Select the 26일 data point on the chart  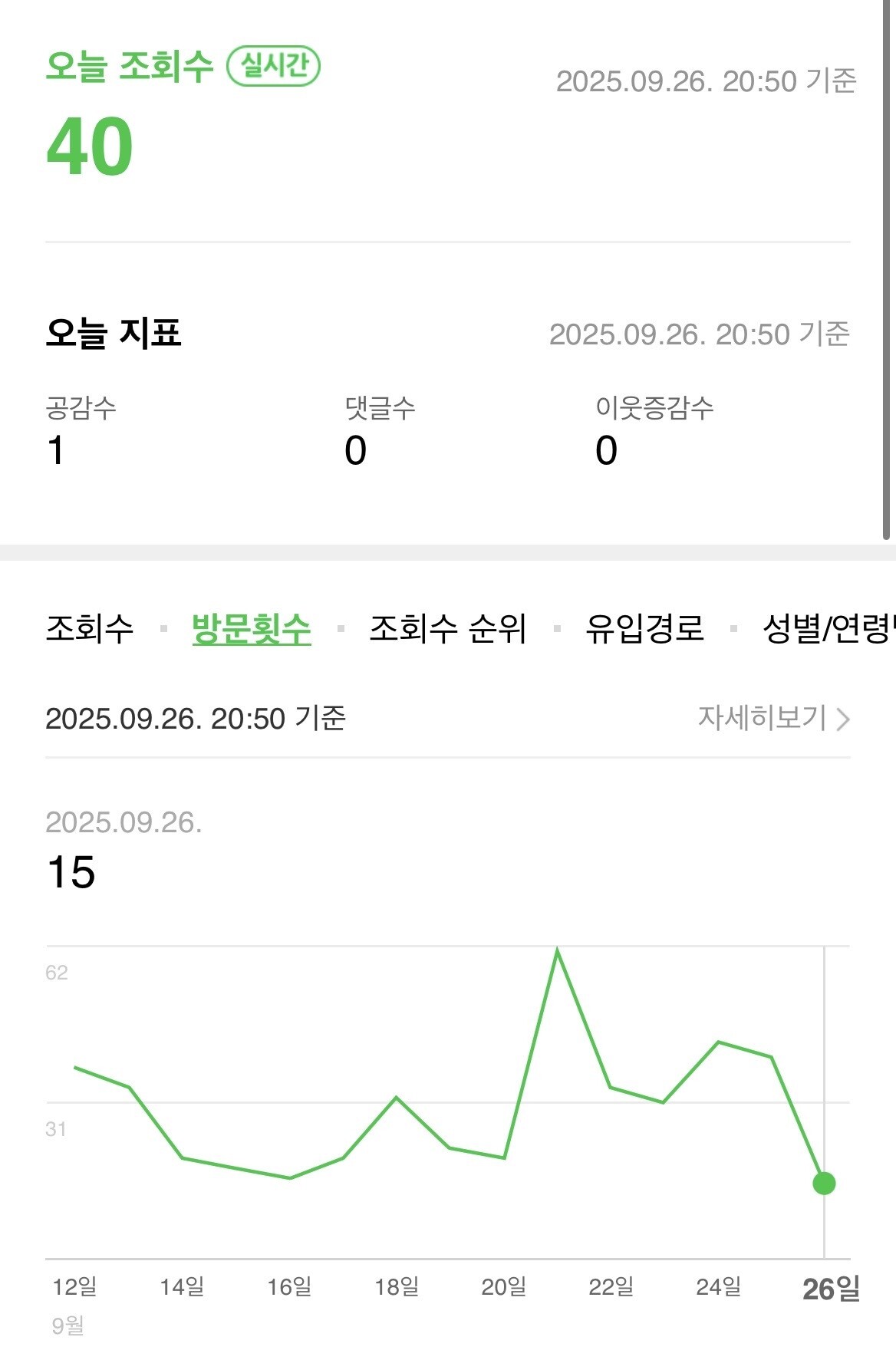pyautogui.click(x=824, y=1184)
